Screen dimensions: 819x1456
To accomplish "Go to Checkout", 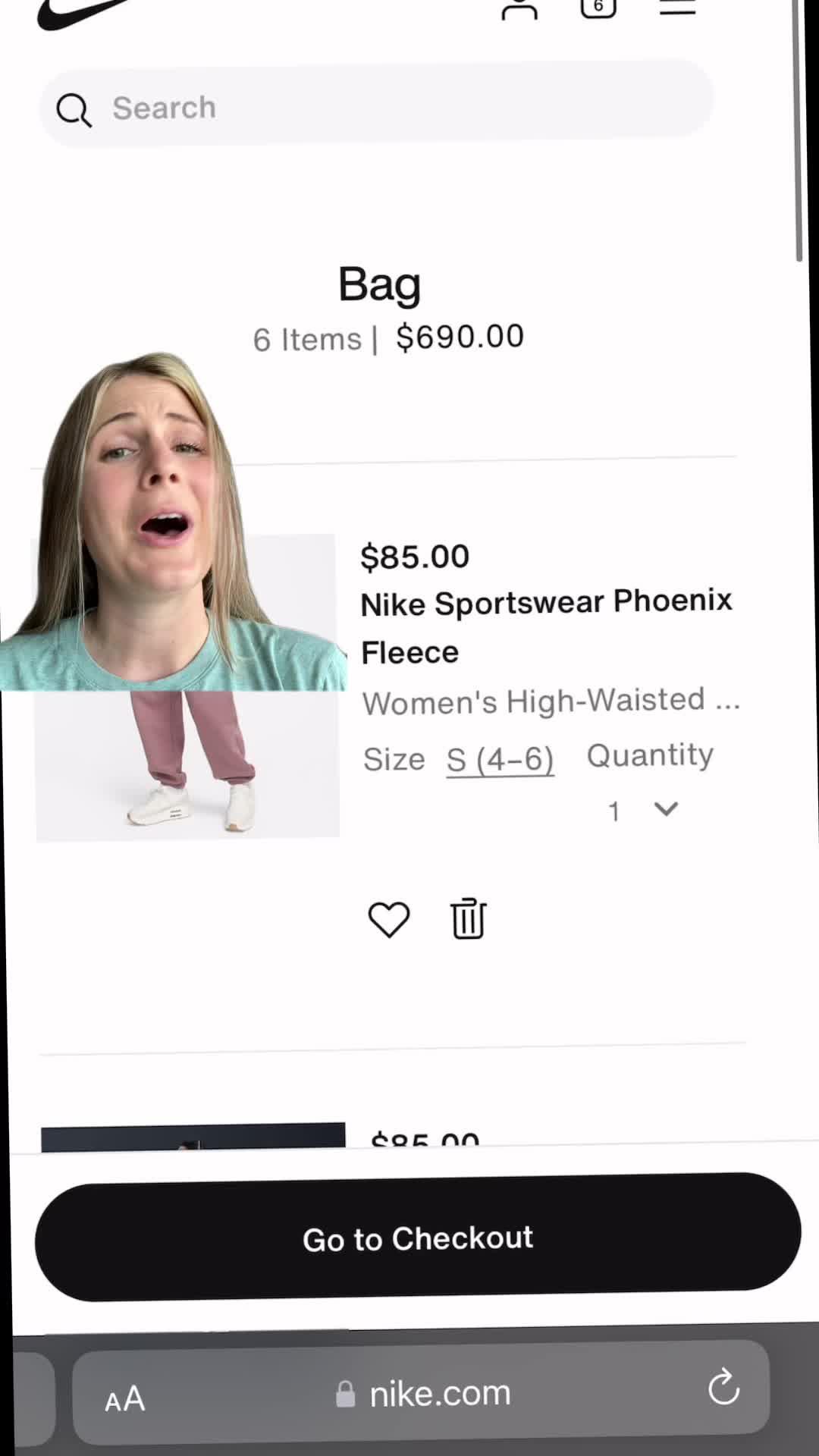I will (x=418, y=1238).
